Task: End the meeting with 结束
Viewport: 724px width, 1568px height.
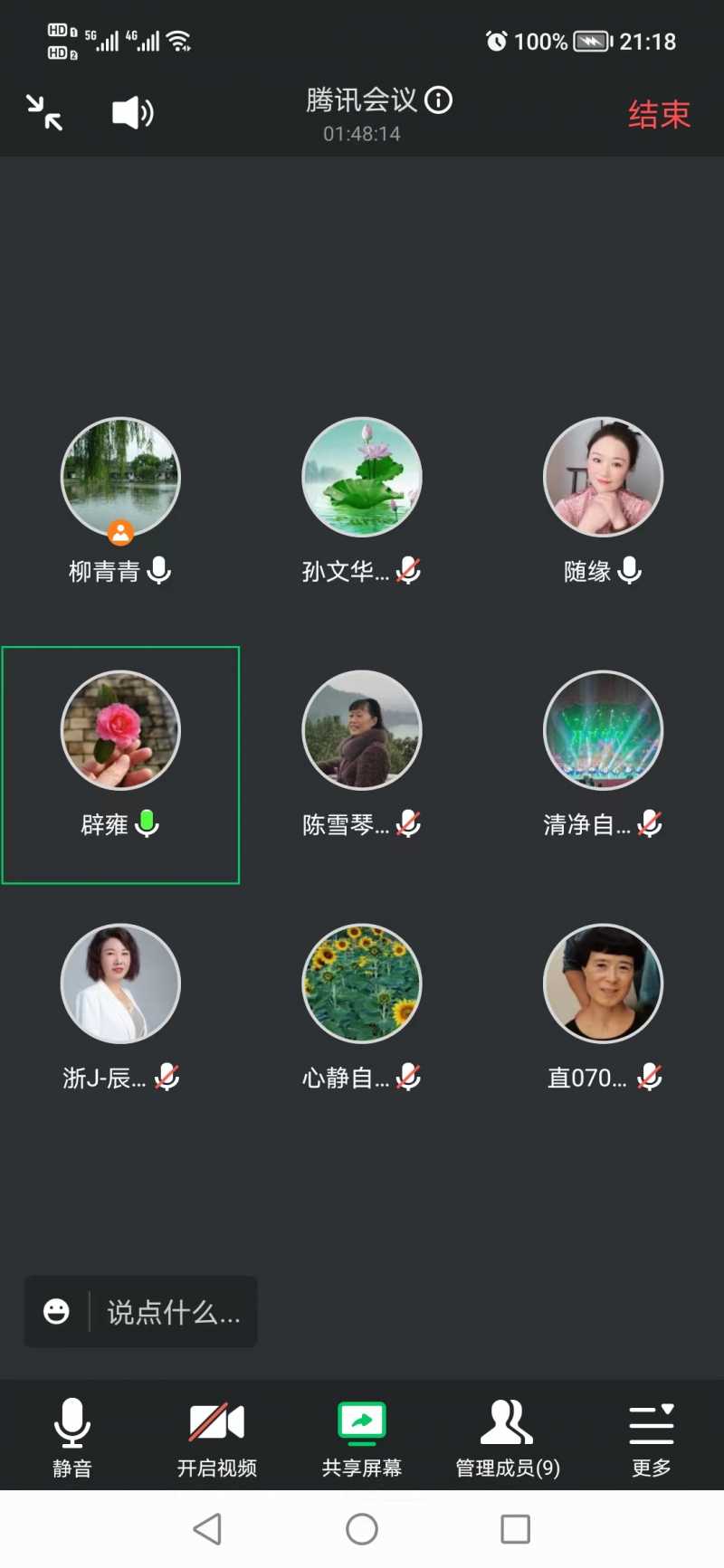Action: (x=659, y=115)
